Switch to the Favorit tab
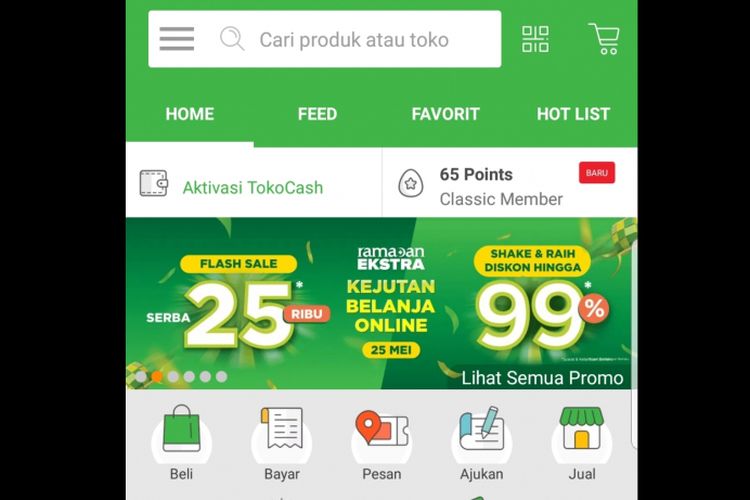750x500 pixels. (445, 114)
